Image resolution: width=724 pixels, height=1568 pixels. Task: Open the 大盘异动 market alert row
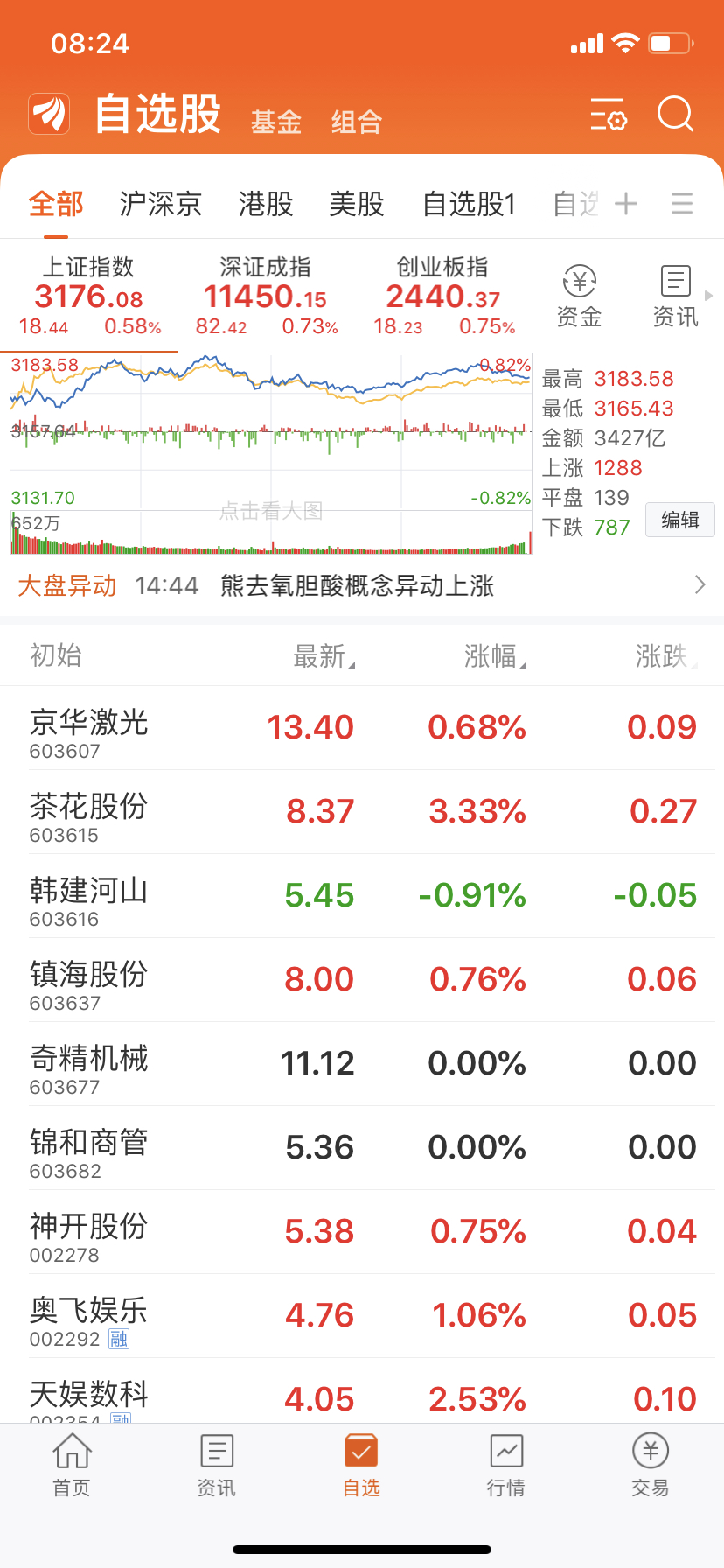click(x=362, y=585)
